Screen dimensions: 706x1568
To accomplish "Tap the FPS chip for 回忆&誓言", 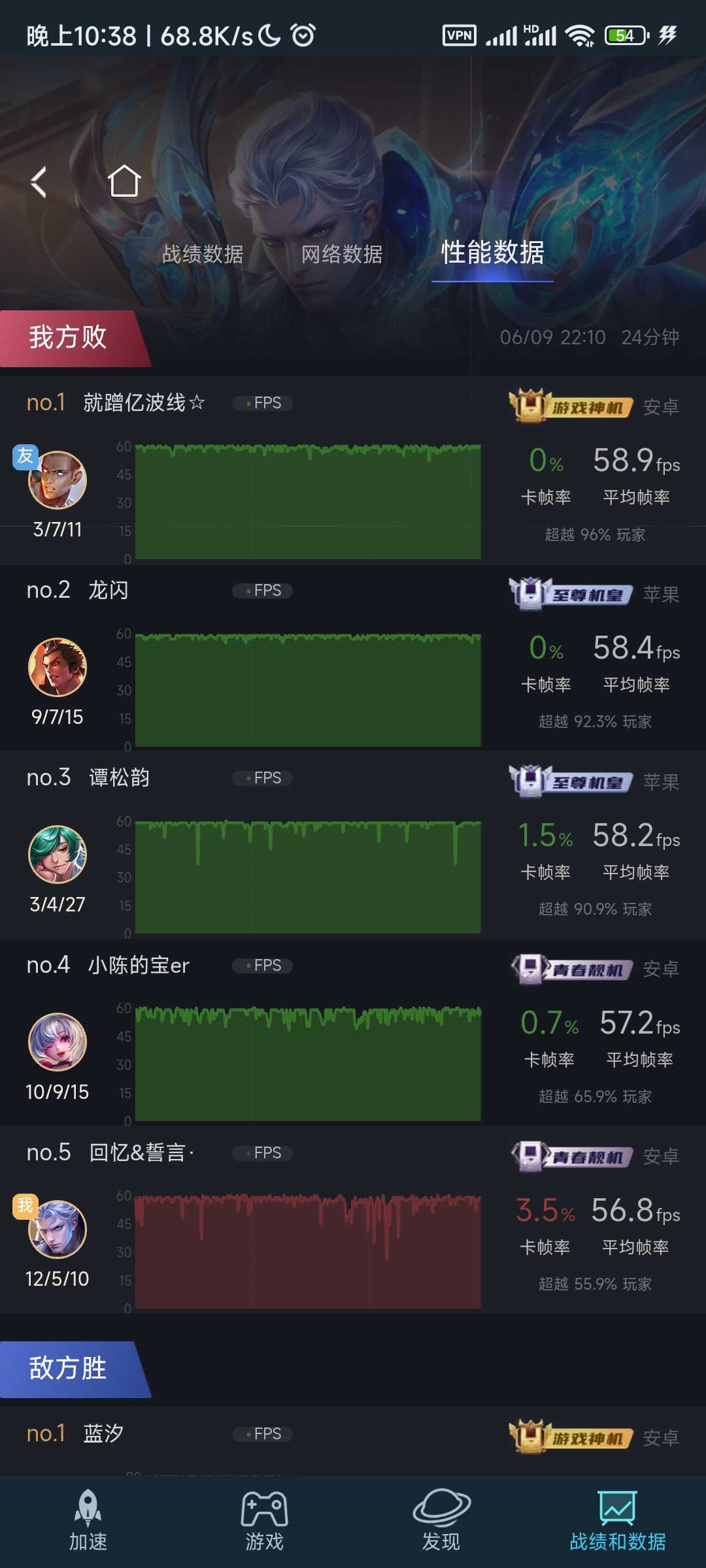I will coord(263,1153).
